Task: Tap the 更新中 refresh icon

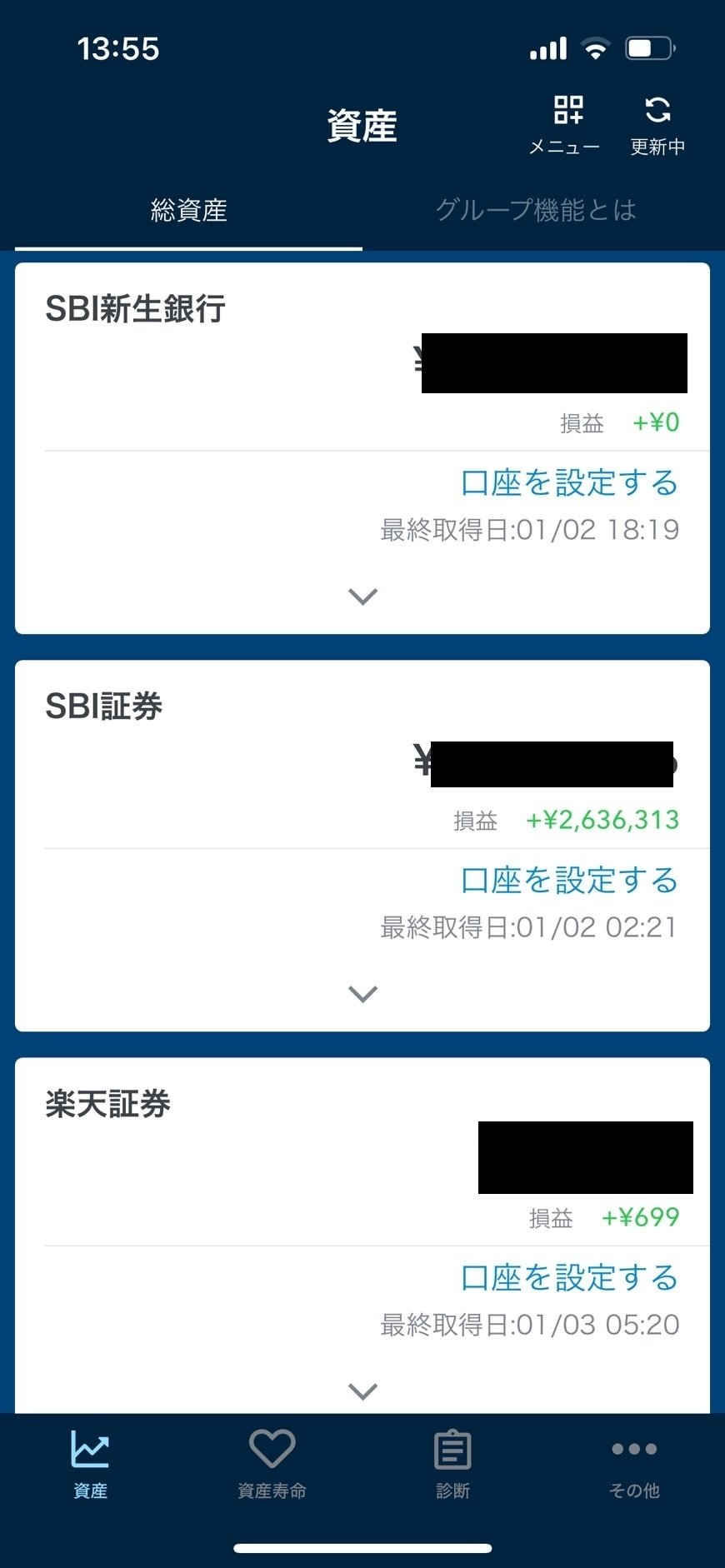Action: coord(657,123)
